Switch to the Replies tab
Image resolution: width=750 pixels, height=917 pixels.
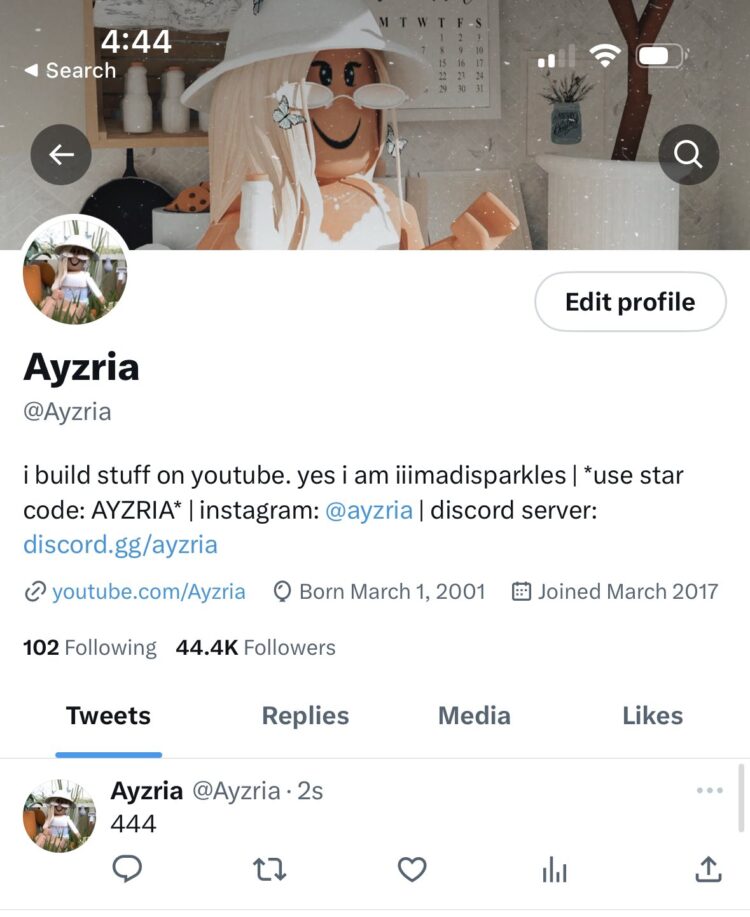(x=305, y=716)
